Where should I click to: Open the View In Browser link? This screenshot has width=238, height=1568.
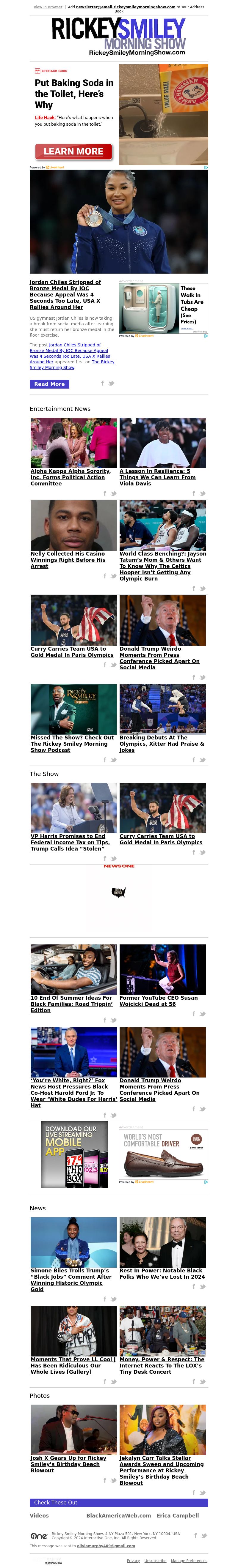pos(48,7)
